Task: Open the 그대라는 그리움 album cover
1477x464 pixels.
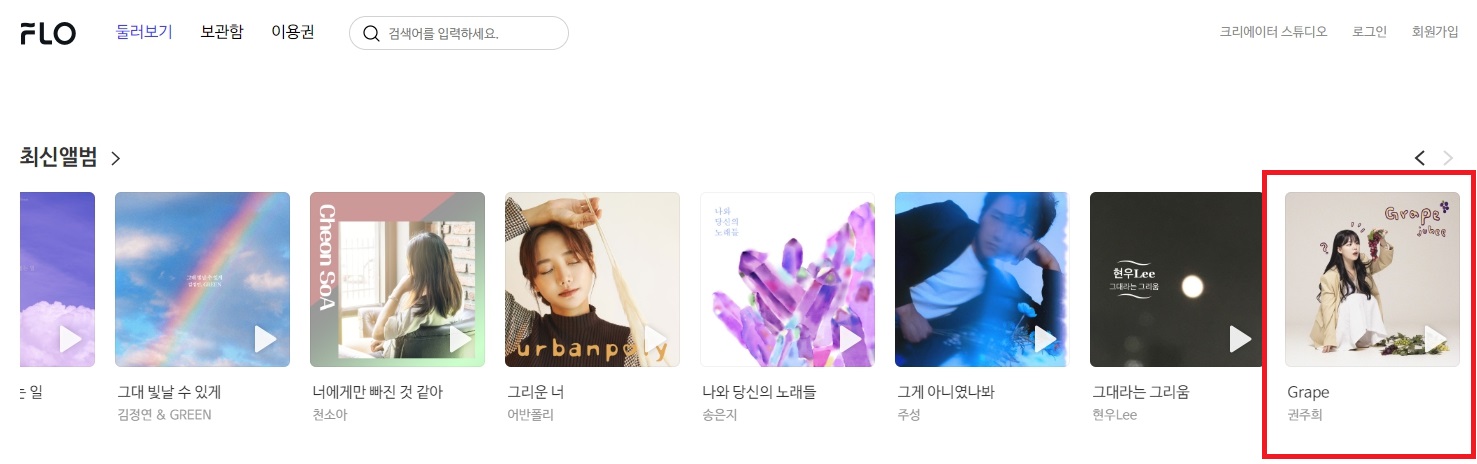Action: (1176, 279)
